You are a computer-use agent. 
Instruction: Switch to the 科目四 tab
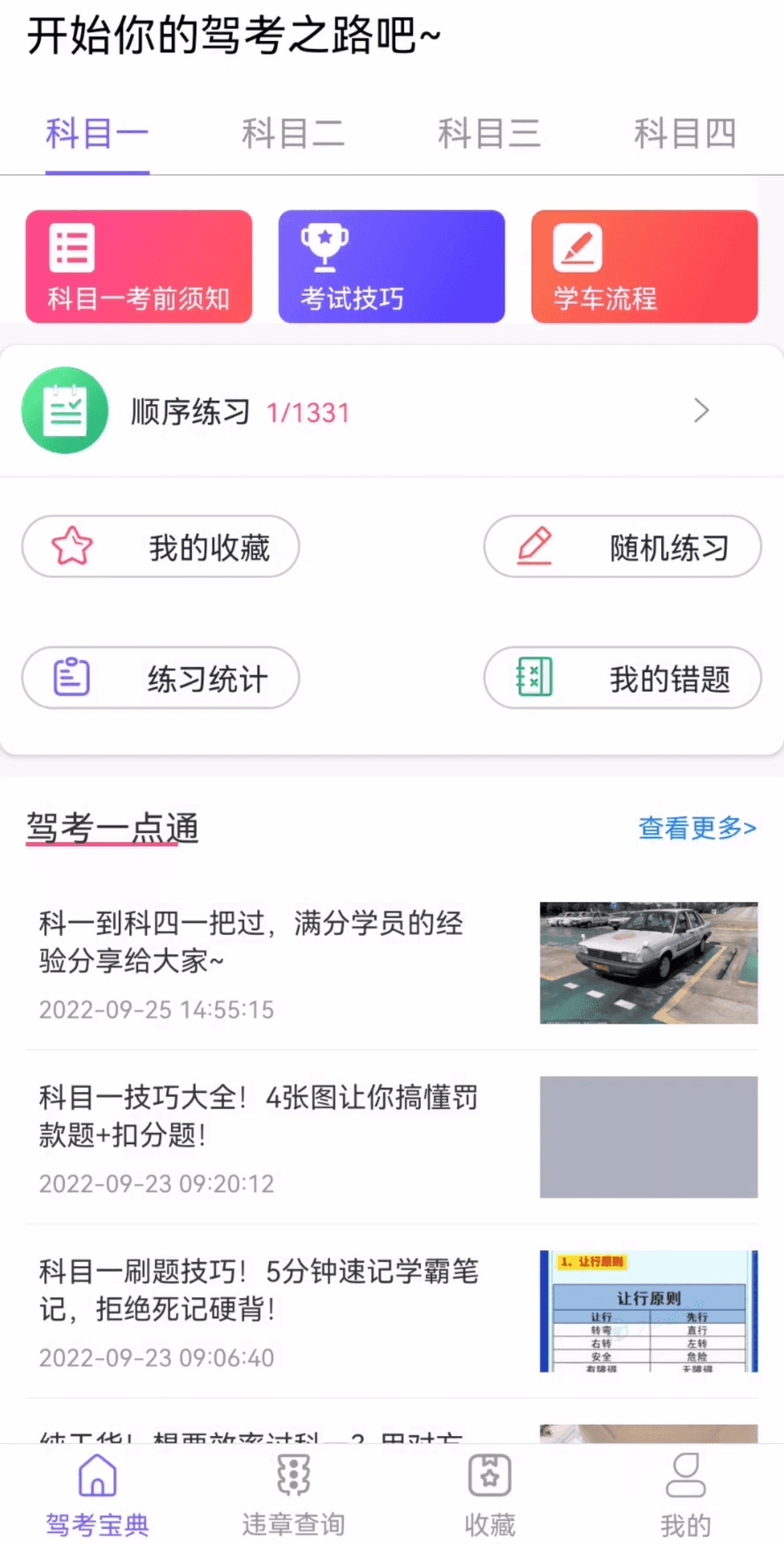point(685,133)
